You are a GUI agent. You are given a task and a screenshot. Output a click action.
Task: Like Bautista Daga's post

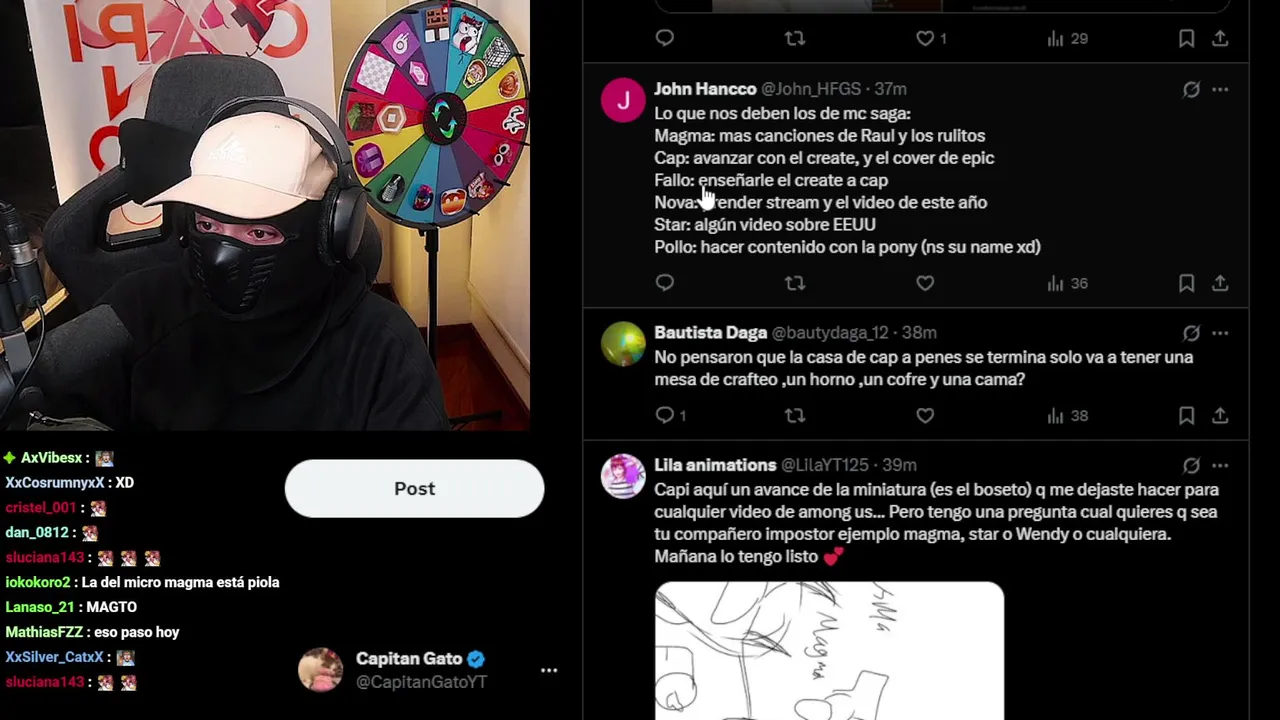click(925, 415)
